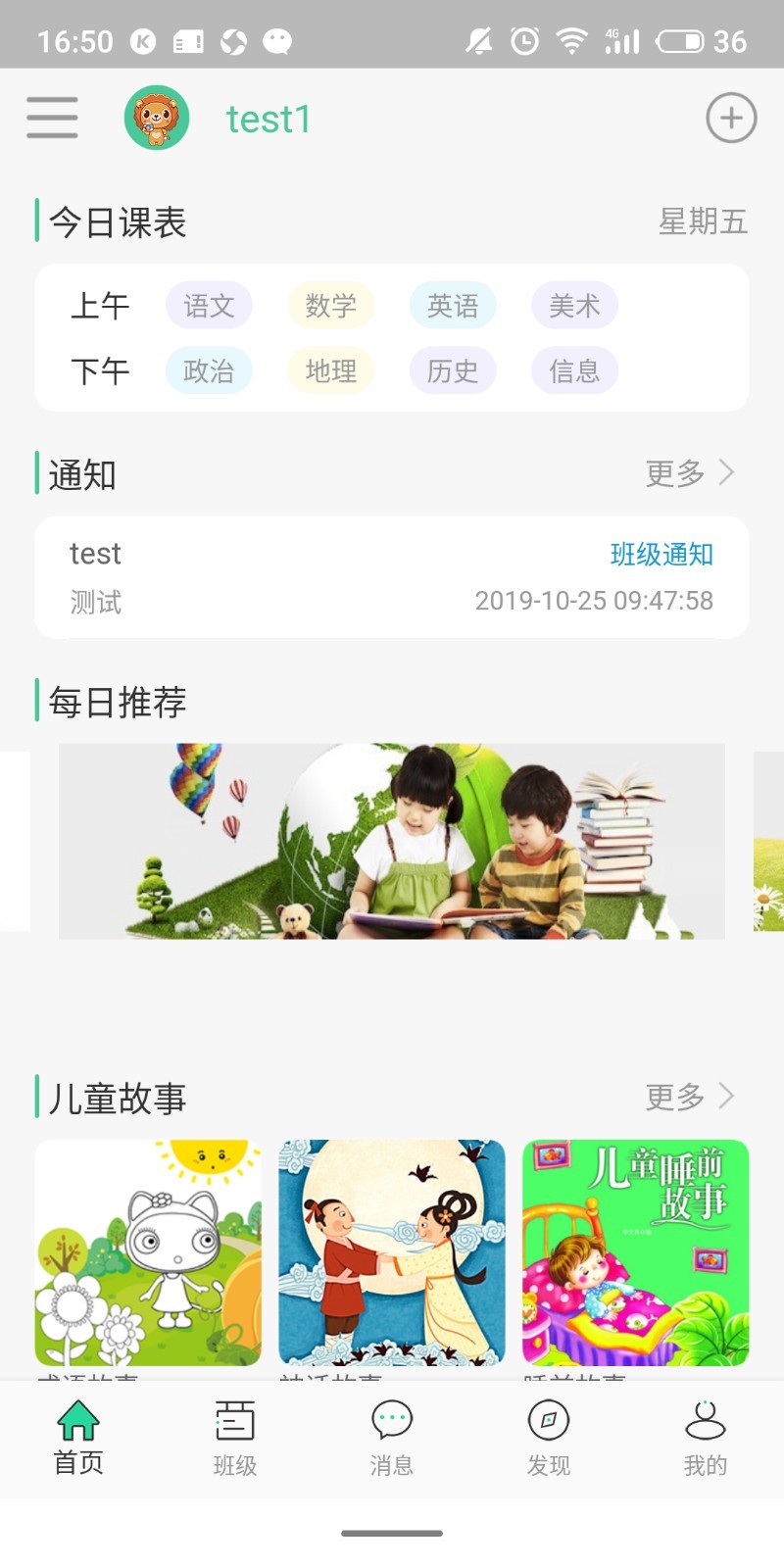
Task: Select the 英语 subject chip
Action: pos(453,306)
